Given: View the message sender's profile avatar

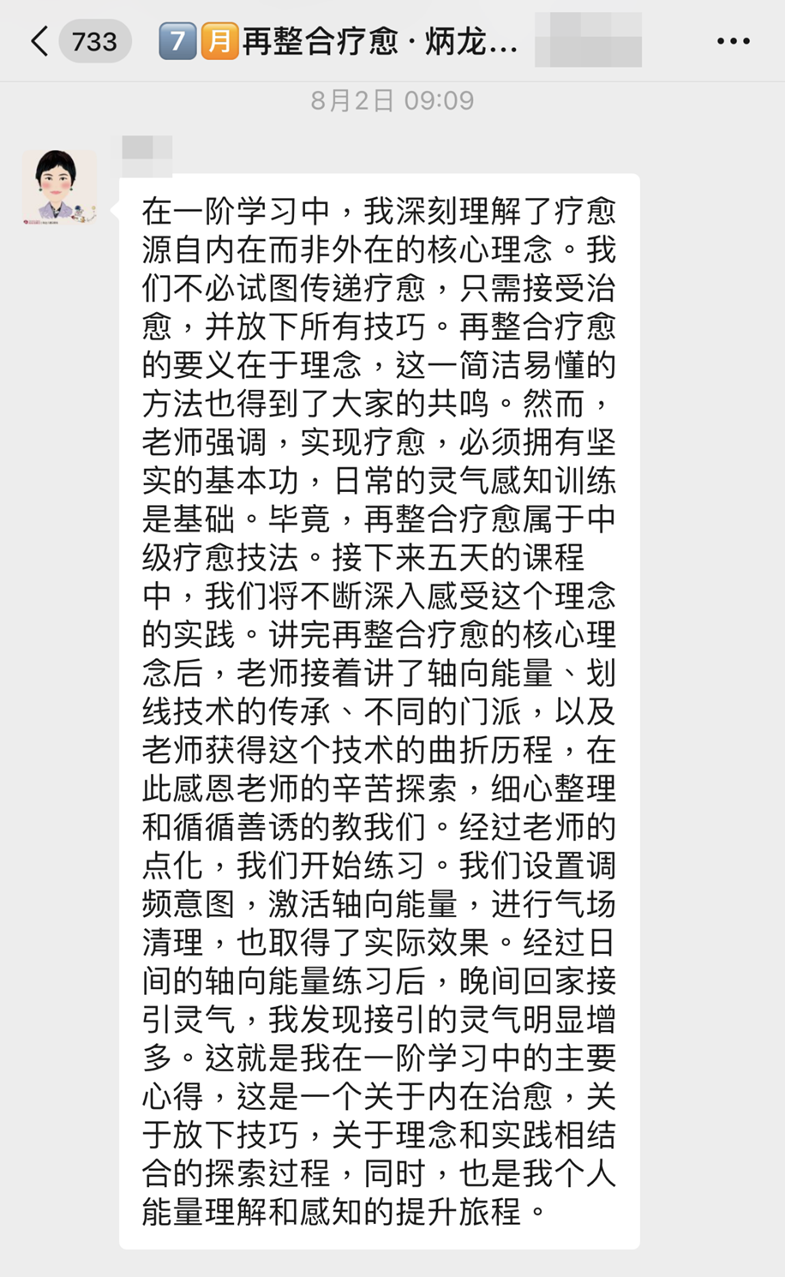Looking at the screenshot, I should (x=60, y=186).
